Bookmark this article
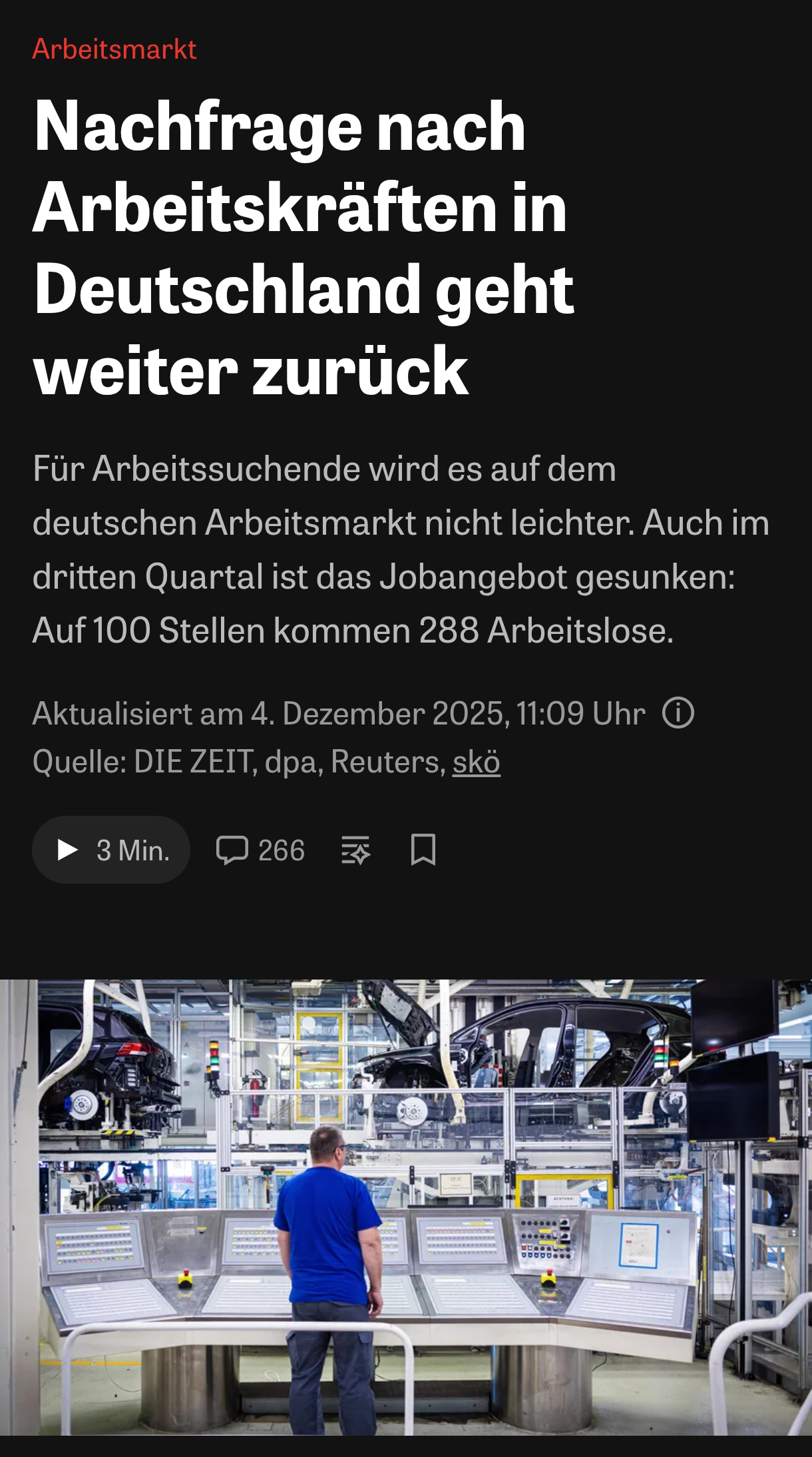The image size is (812, 1457). 423,850
